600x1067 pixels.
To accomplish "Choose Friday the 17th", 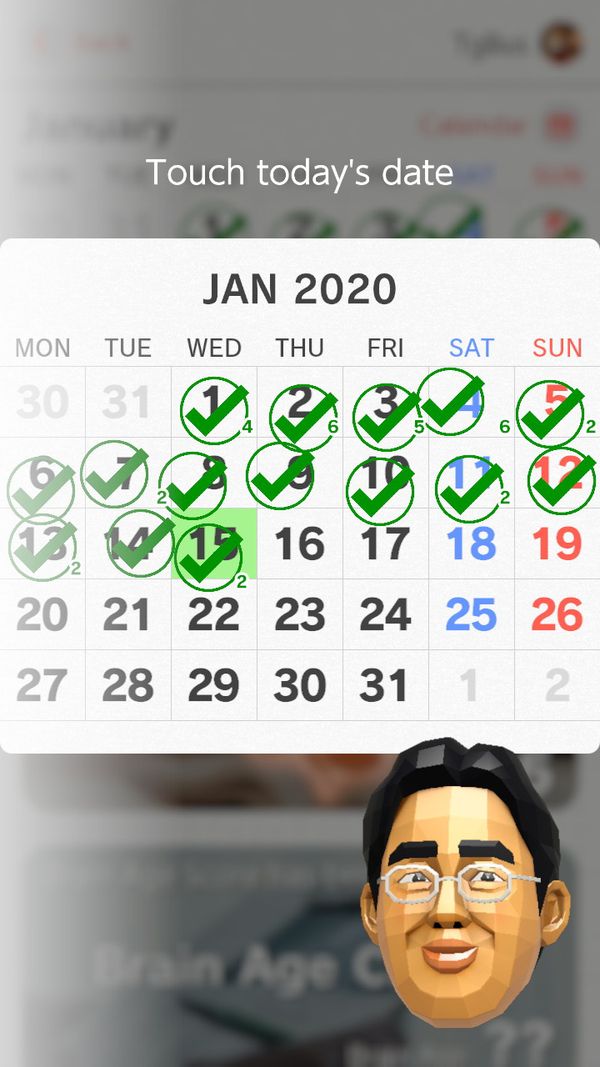I will 385,544.
